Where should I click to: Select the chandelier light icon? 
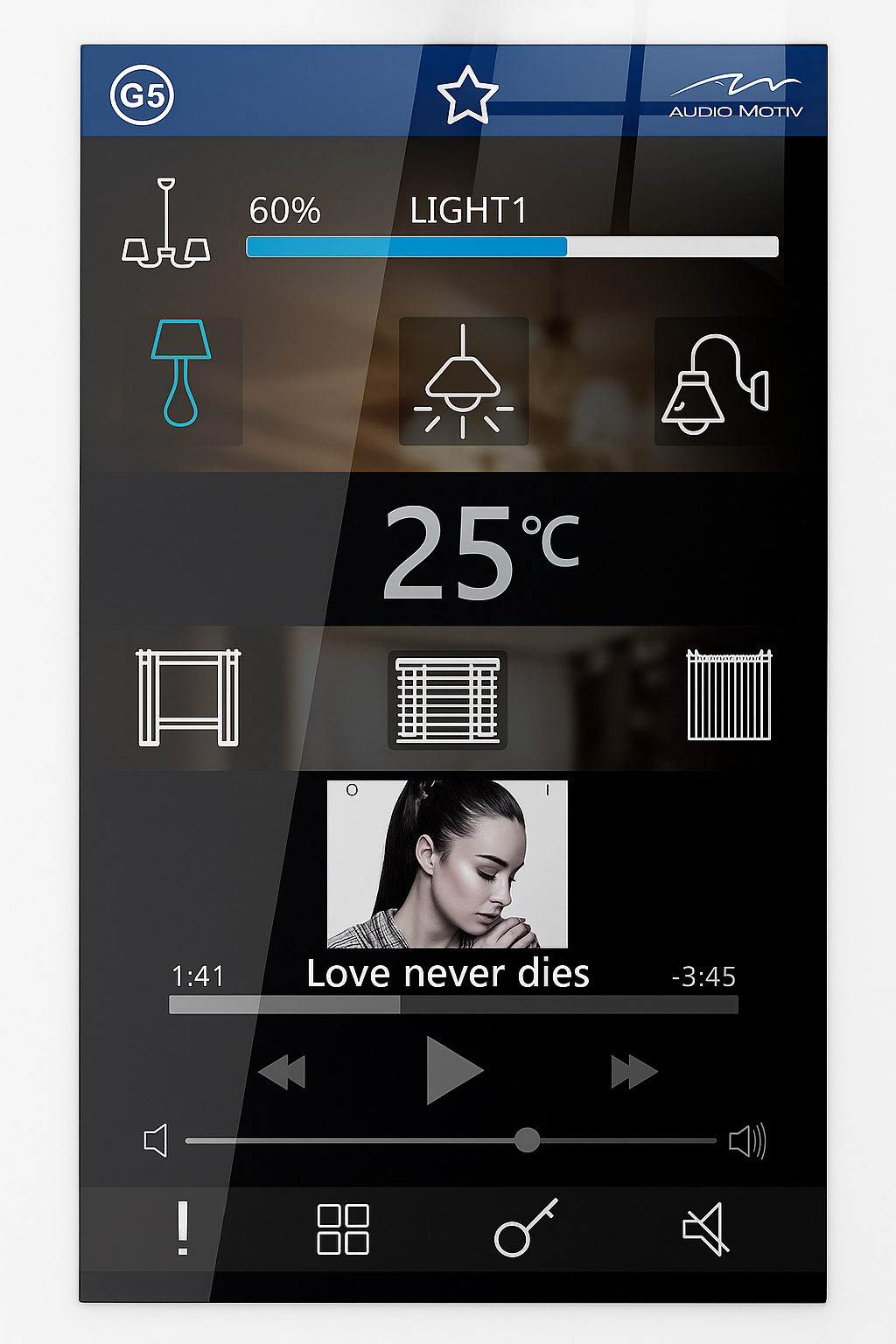point(166,224)
